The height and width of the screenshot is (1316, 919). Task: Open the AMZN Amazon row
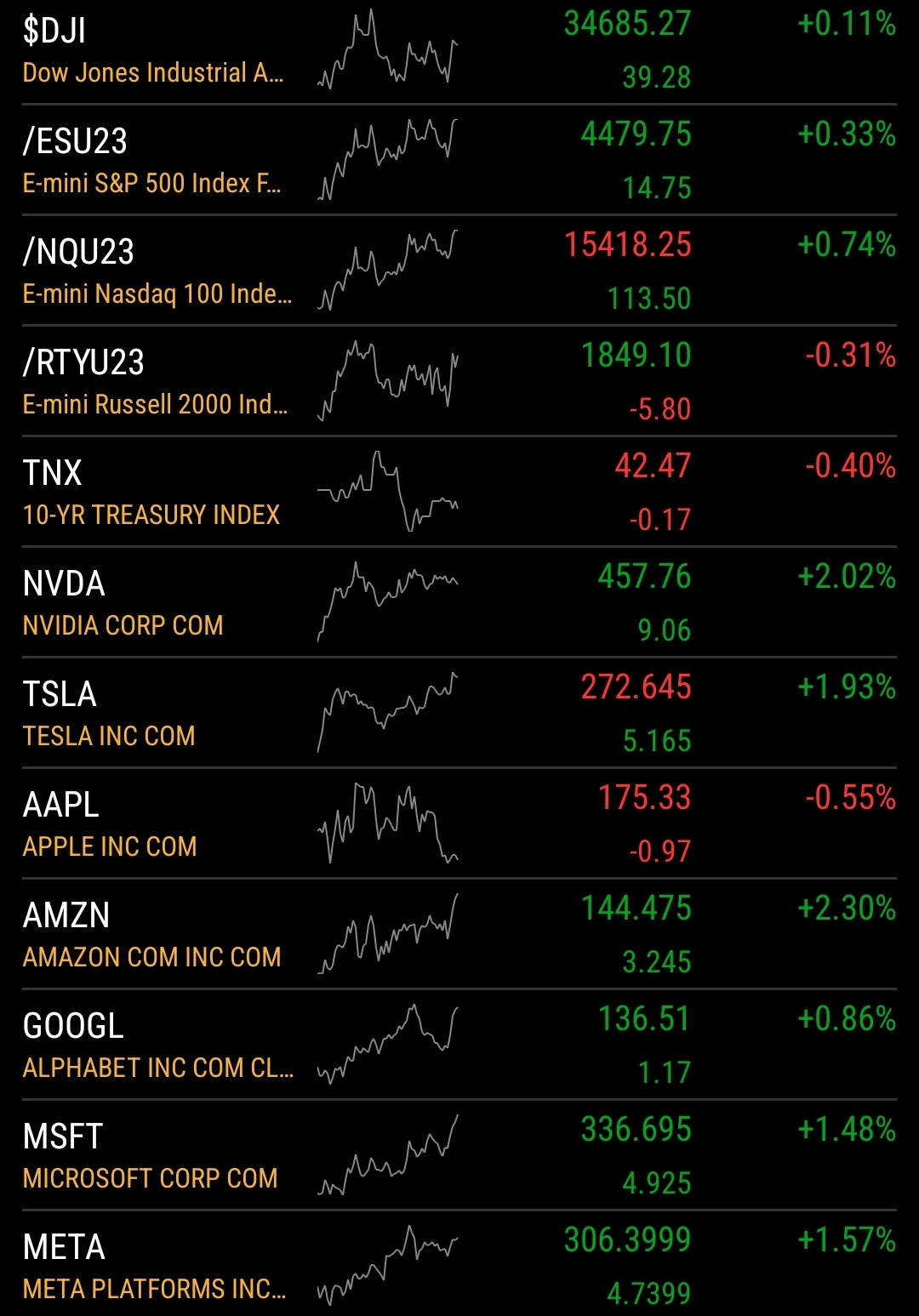click(x=459, y=933)
